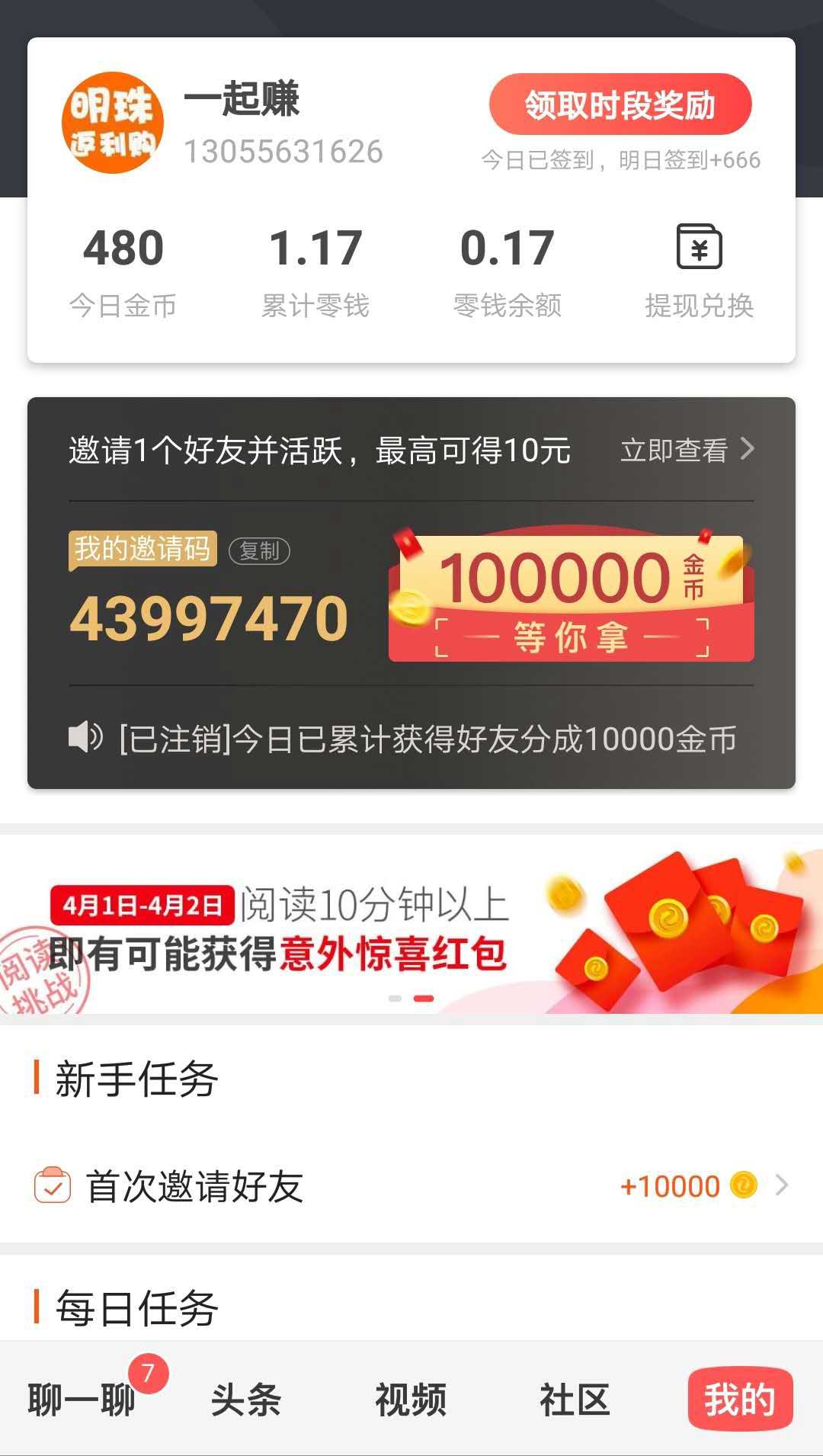Open the 明珠 profile avatar
823x1456 pixels.
click(x=113, y=123)
